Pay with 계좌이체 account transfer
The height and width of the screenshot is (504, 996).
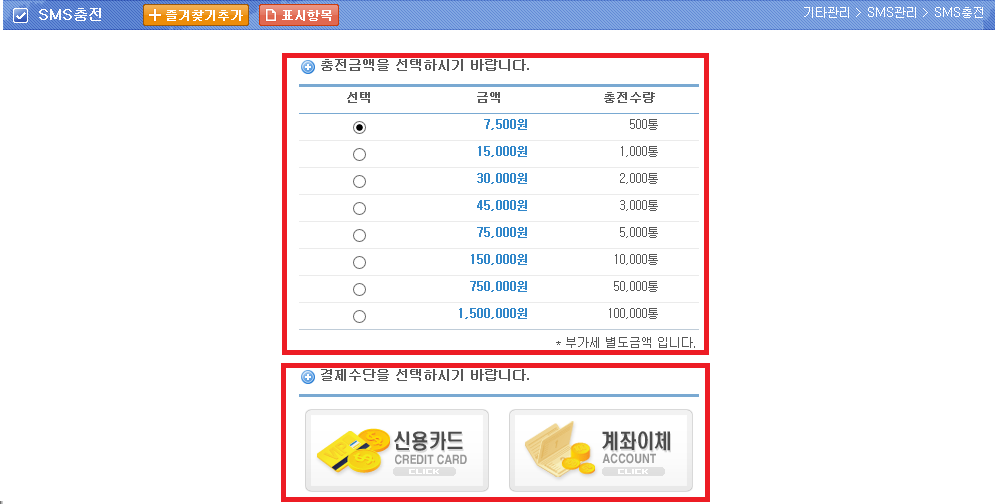click(601, 449)
